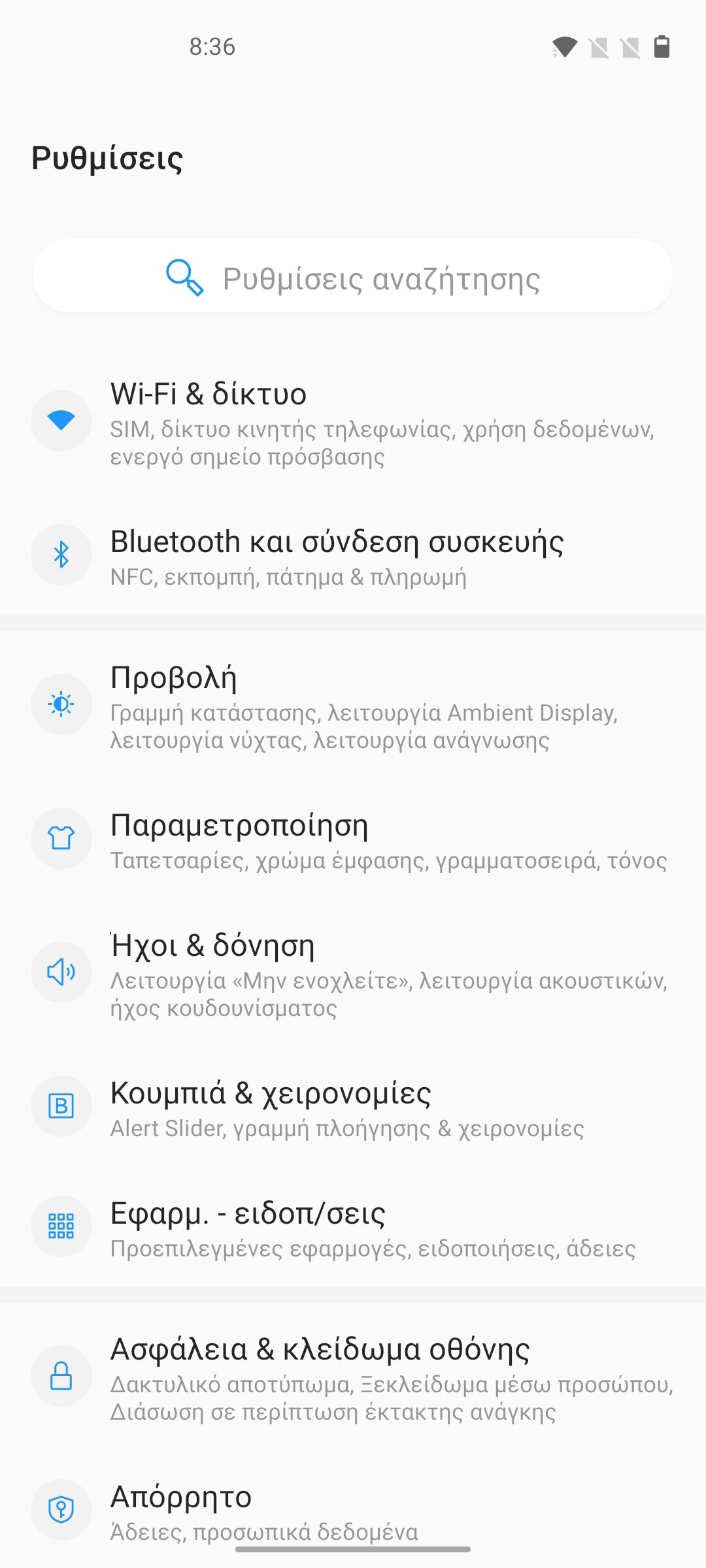Select Ήχοι & δόνηση
706x1568 pixels.
click(x=353, y=973)
